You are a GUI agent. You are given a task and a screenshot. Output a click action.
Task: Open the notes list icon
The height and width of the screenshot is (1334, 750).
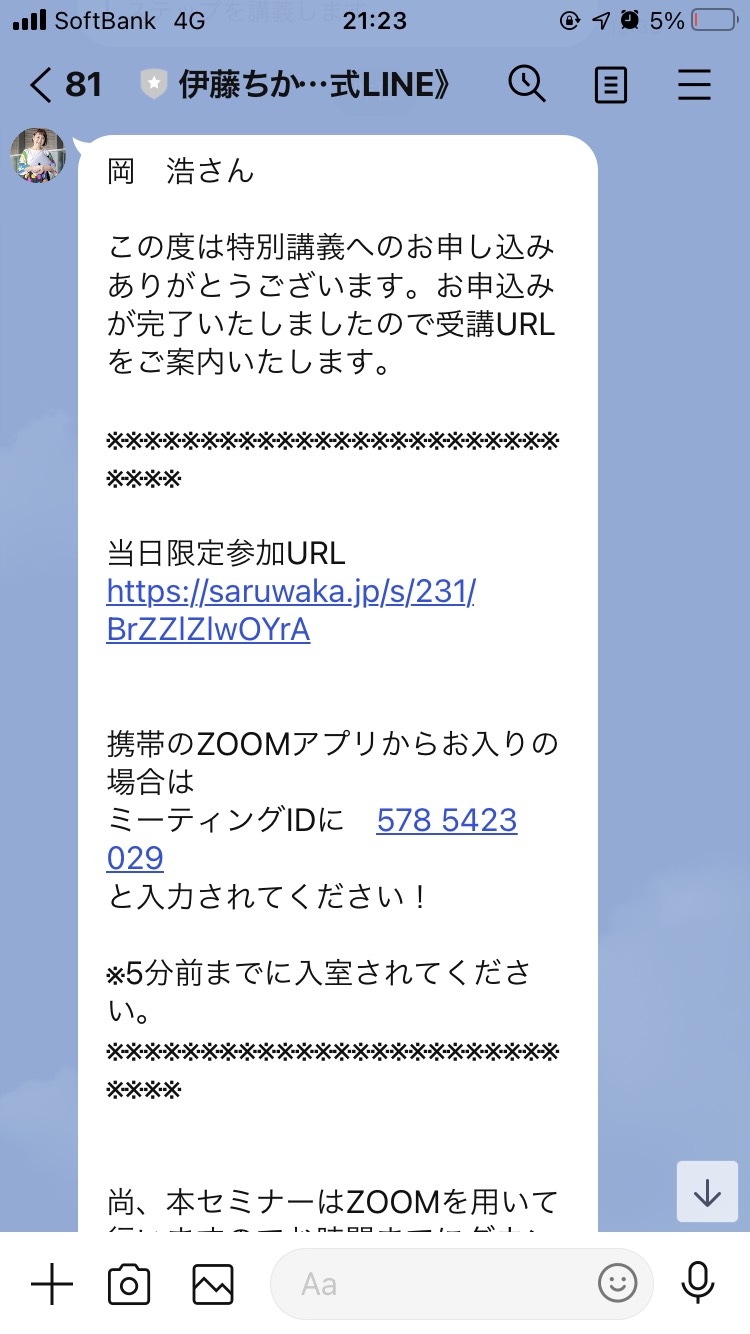click(610, 85)
